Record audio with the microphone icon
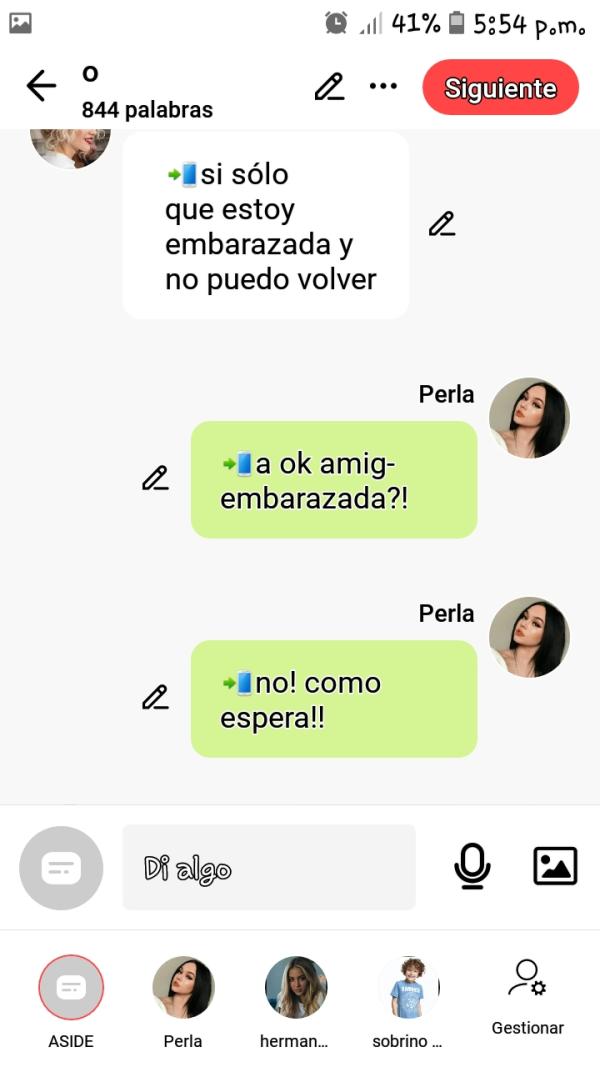The height and width of the screenshot is (1067, 600). point(472,866)
